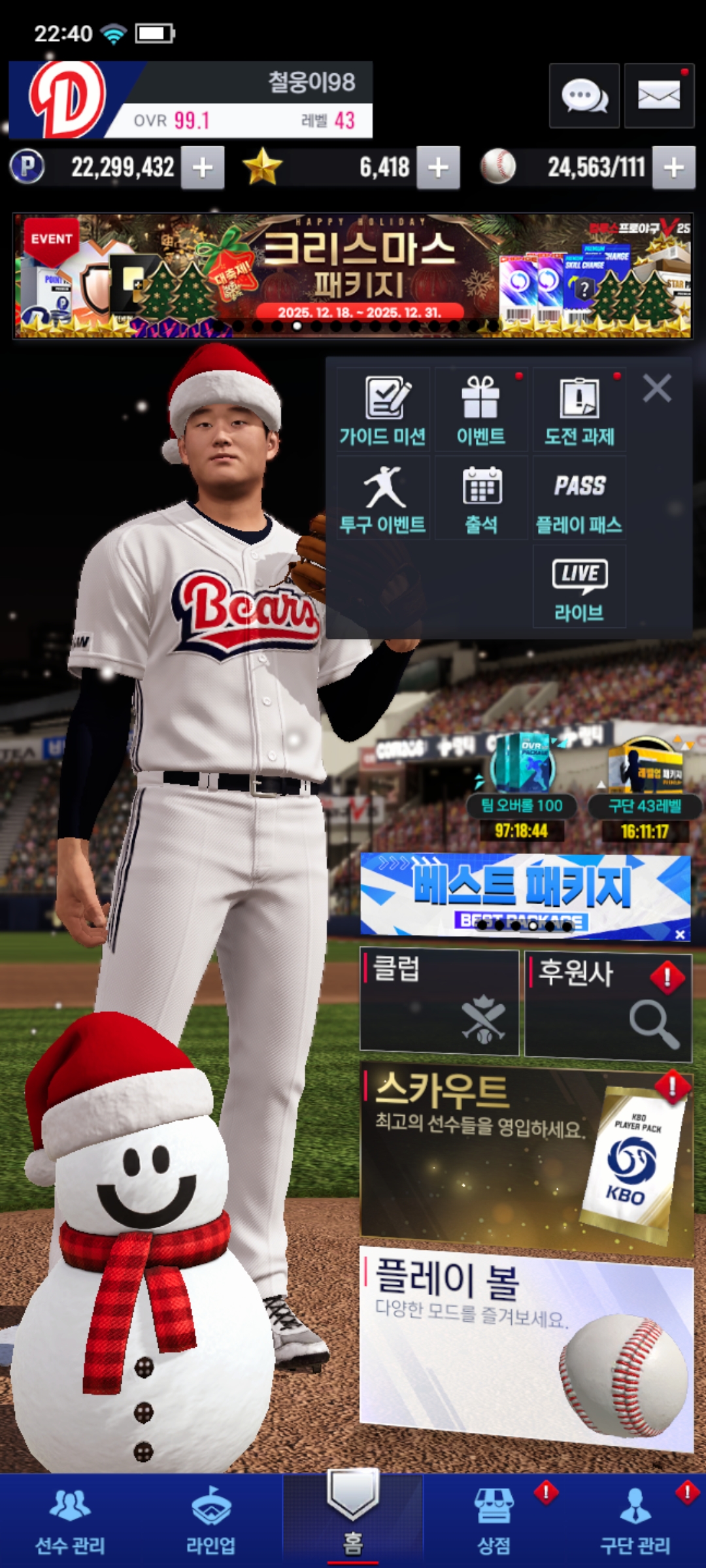Tap plus button next to points balance
Image resolution: width=706 pixels, height=1568 pixels.
pos(203,168)
